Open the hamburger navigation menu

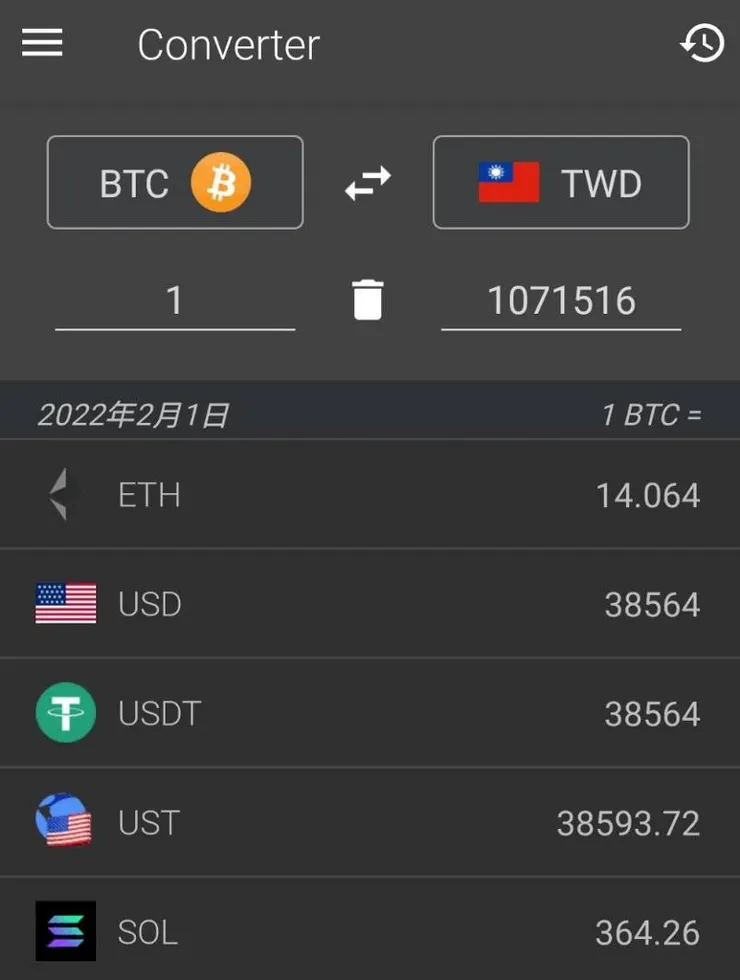[42, 43]
